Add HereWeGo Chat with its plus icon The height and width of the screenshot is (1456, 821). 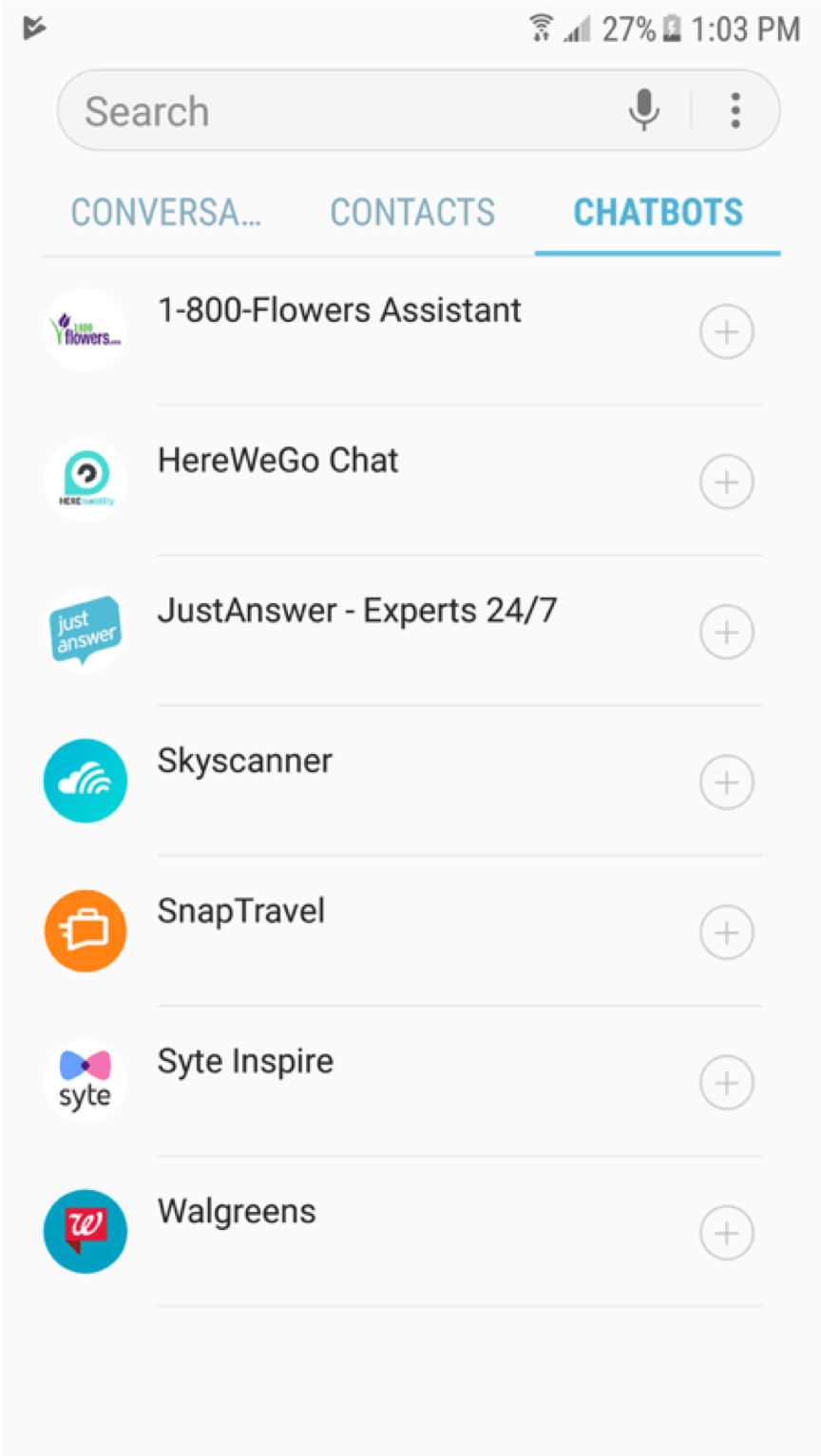(727, 482)
